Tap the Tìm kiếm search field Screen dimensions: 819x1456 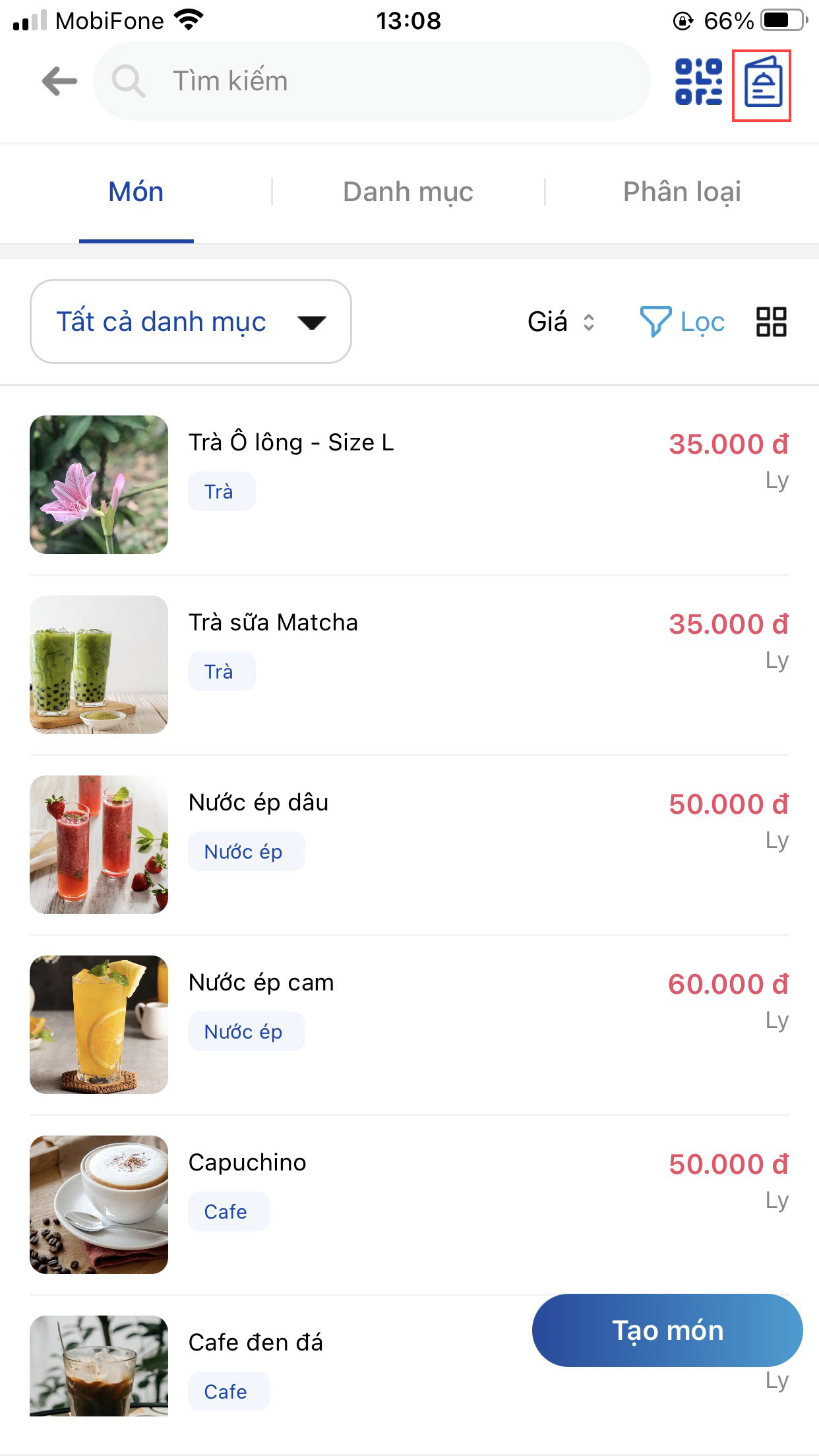(371, 81)
